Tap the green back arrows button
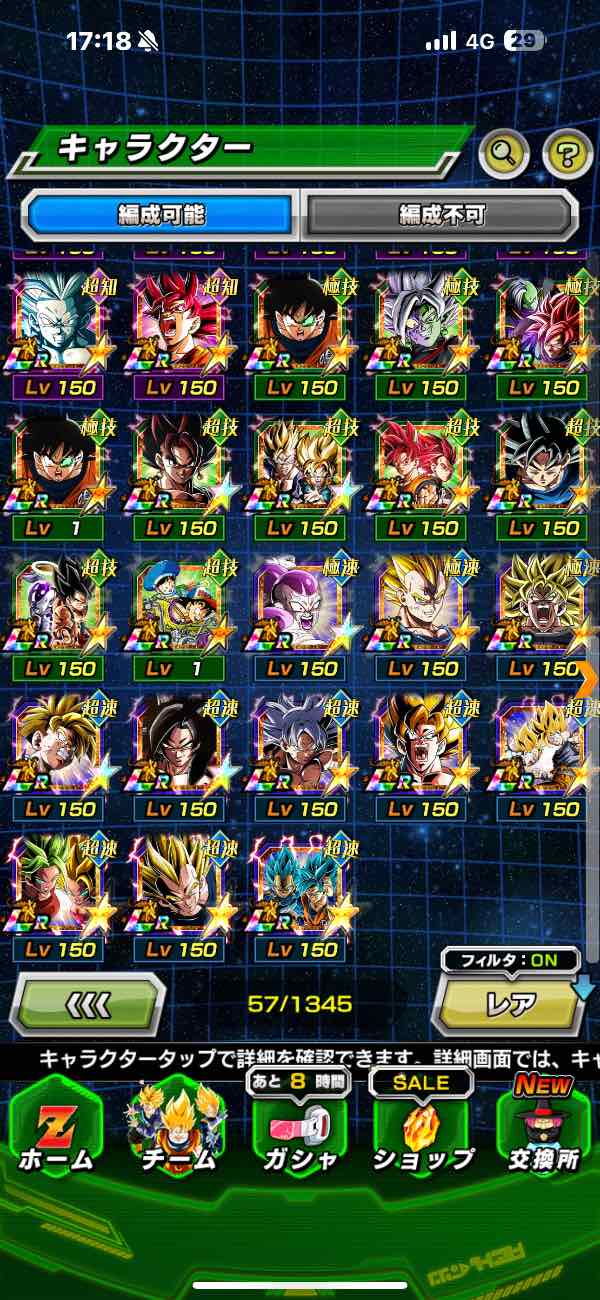Viewport: 600px width, 1300px height. (x=88, y=1003)
